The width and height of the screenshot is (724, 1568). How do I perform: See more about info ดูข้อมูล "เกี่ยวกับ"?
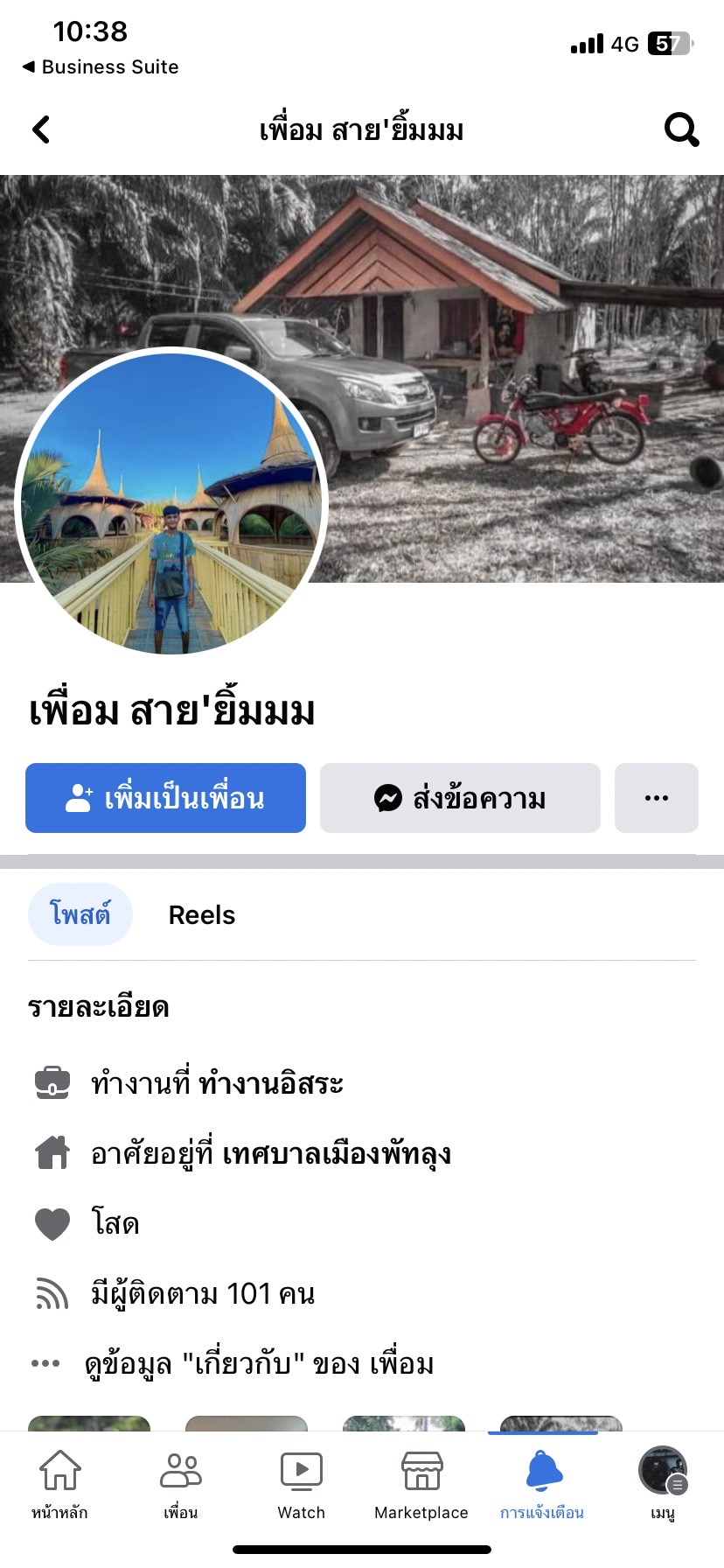coord(259,1363)
